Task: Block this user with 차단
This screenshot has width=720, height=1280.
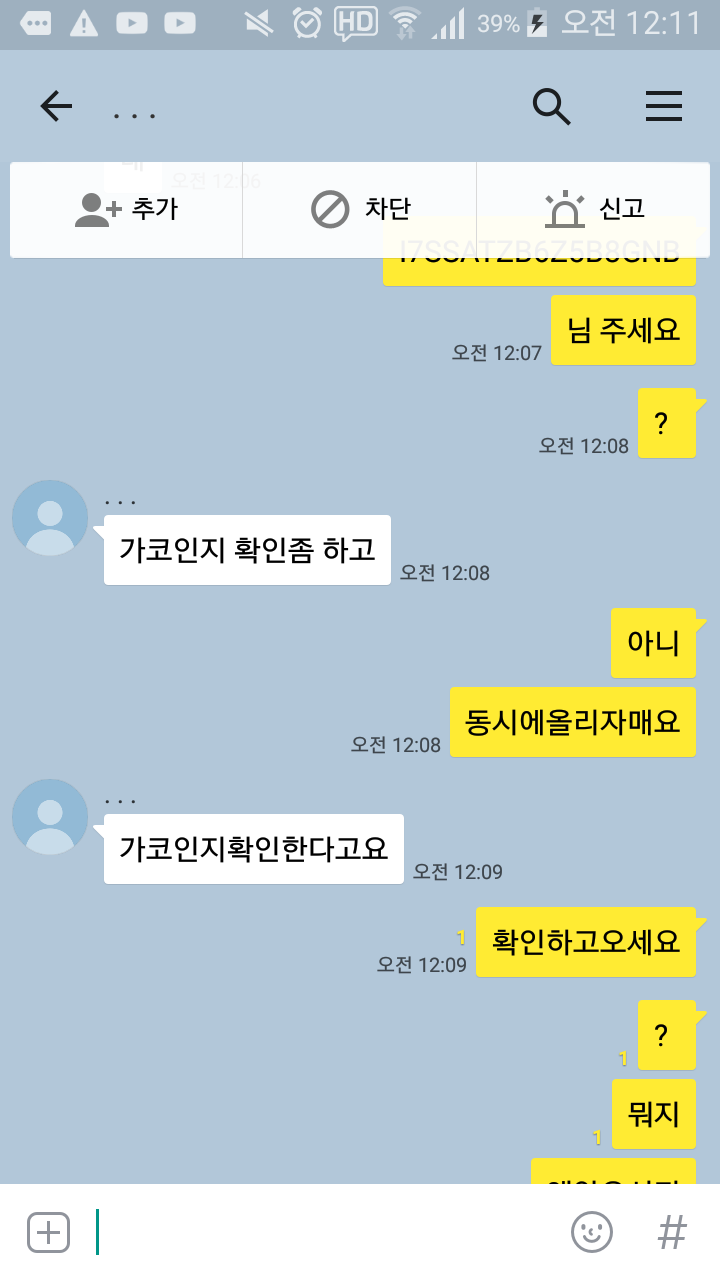Action: point(360,209)
